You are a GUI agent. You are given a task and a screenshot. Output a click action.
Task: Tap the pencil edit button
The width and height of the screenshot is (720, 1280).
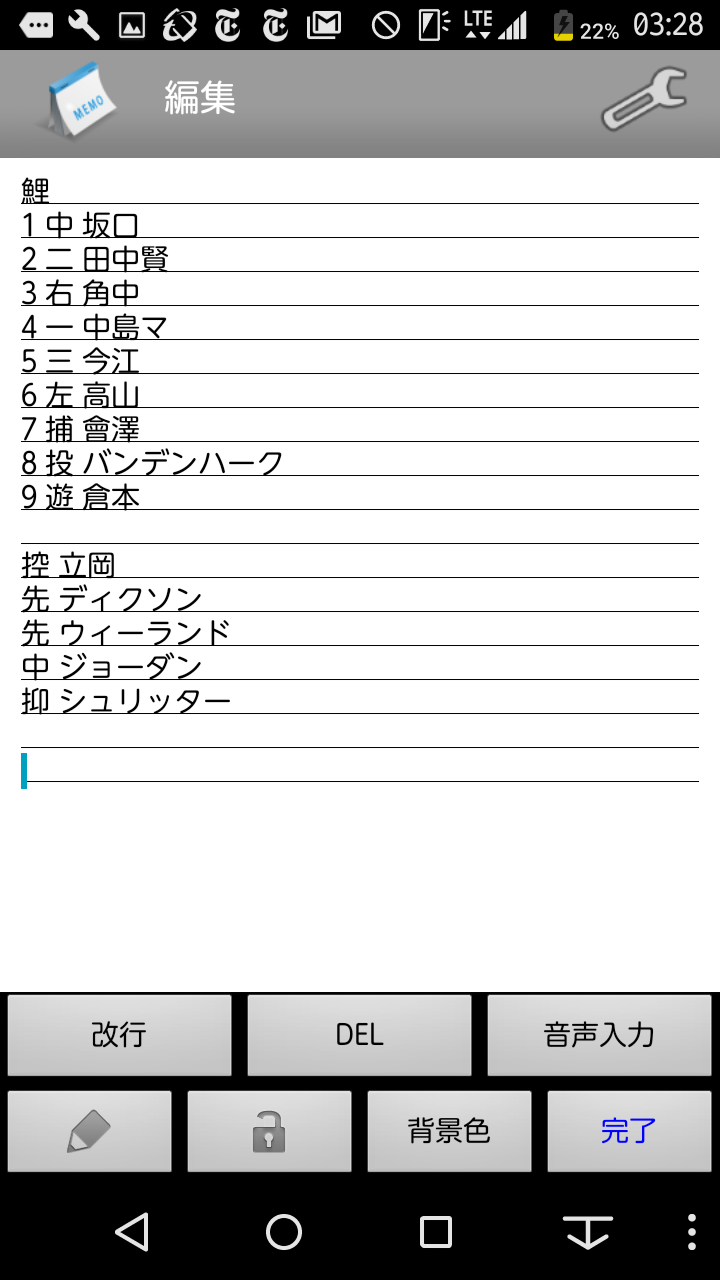tap(90, 1131)
